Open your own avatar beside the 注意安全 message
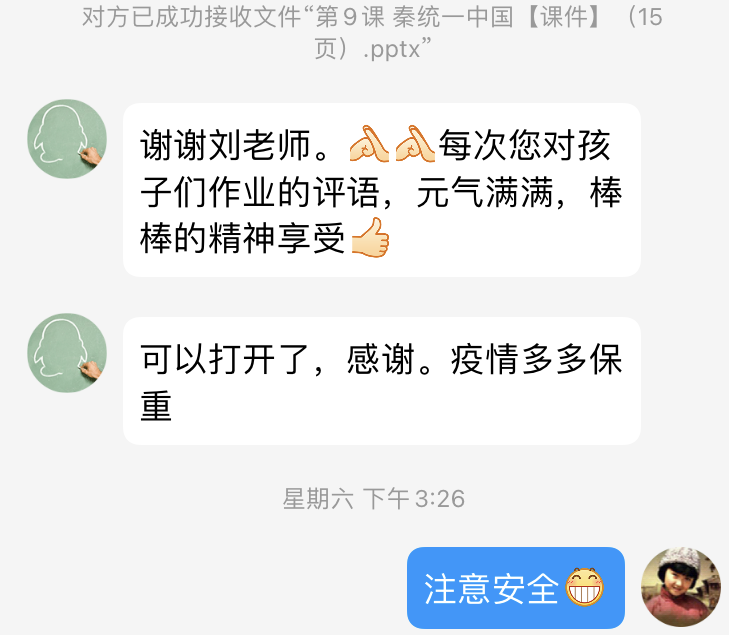Viewport: 729px width, 635px height. coord(680,587)
